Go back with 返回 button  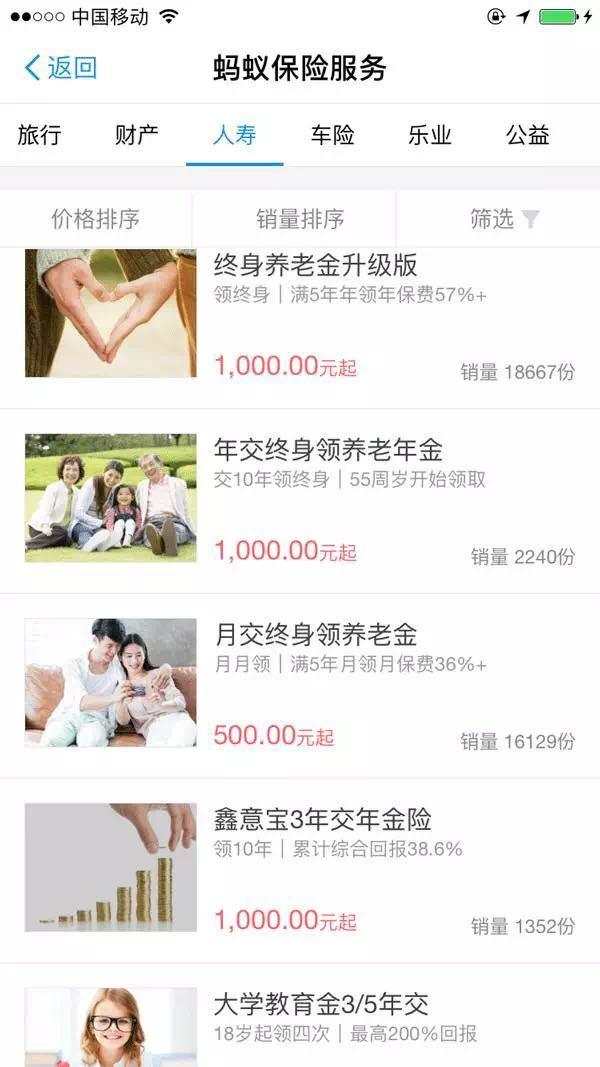(61, 68)
